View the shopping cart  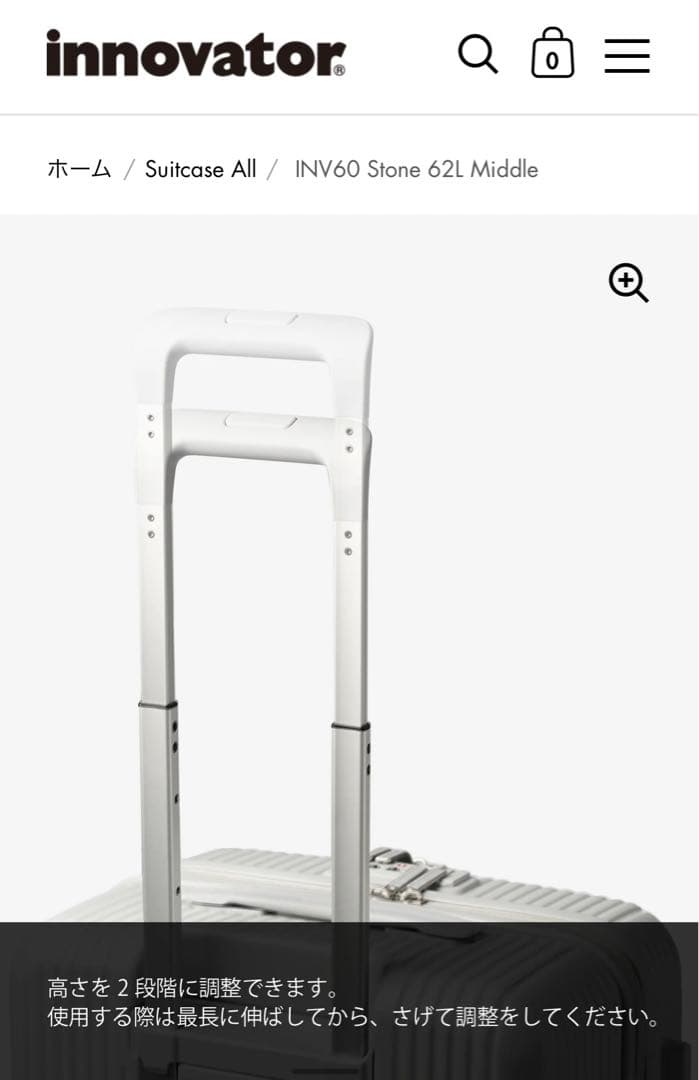pyautogui.click(x=552, y=55)
